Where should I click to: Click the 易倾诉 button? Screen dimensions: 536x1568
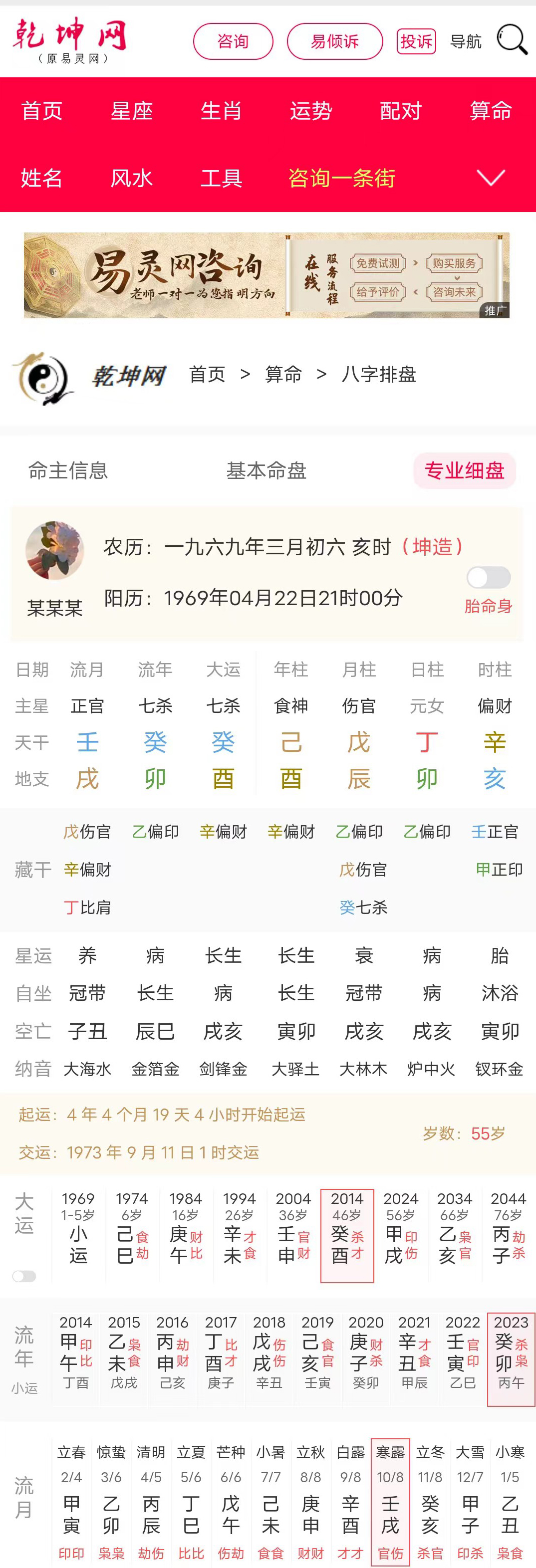click(x=334, y=40)
